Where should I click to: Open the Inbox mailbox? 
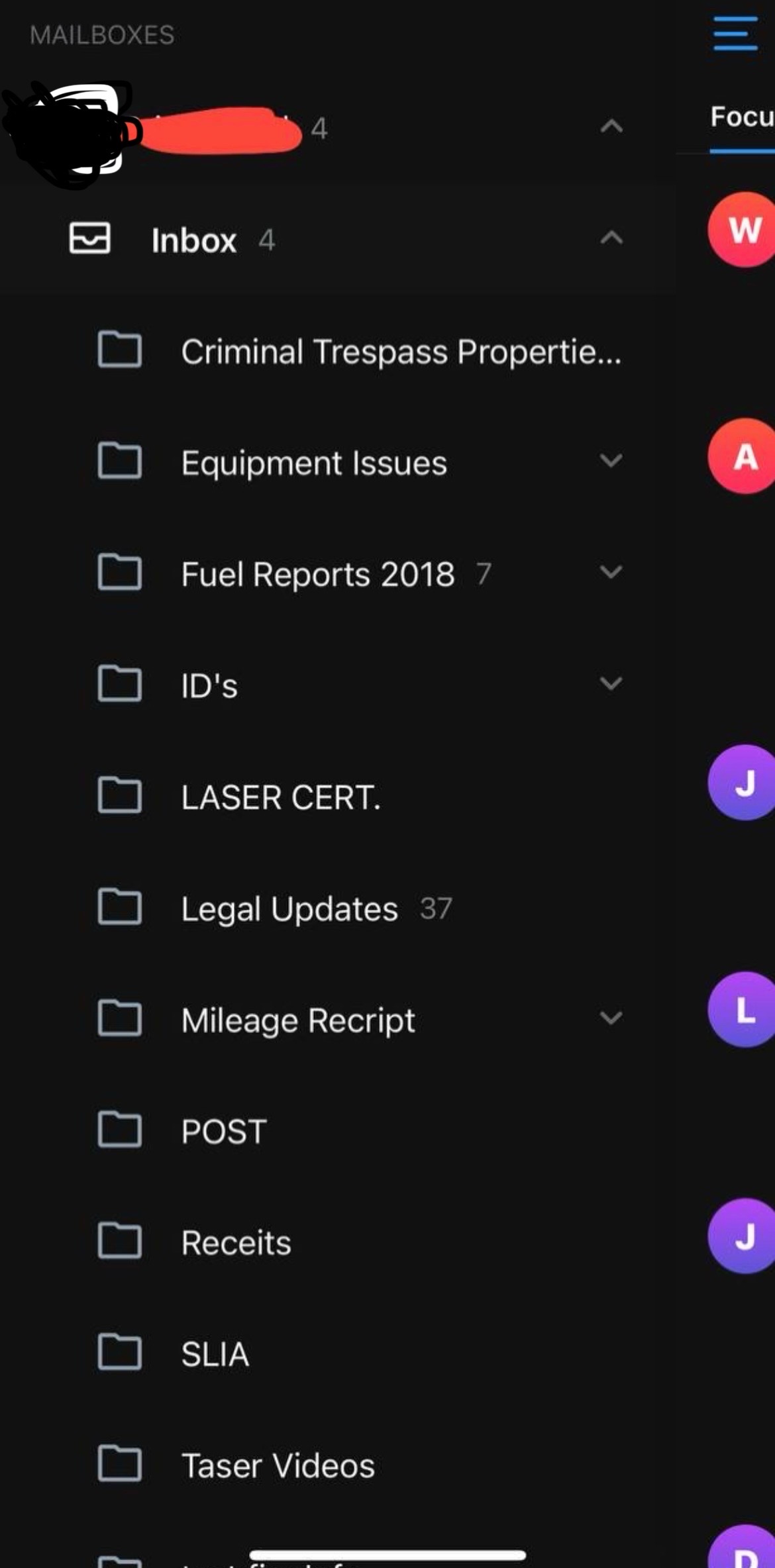(x=193, y=240)
